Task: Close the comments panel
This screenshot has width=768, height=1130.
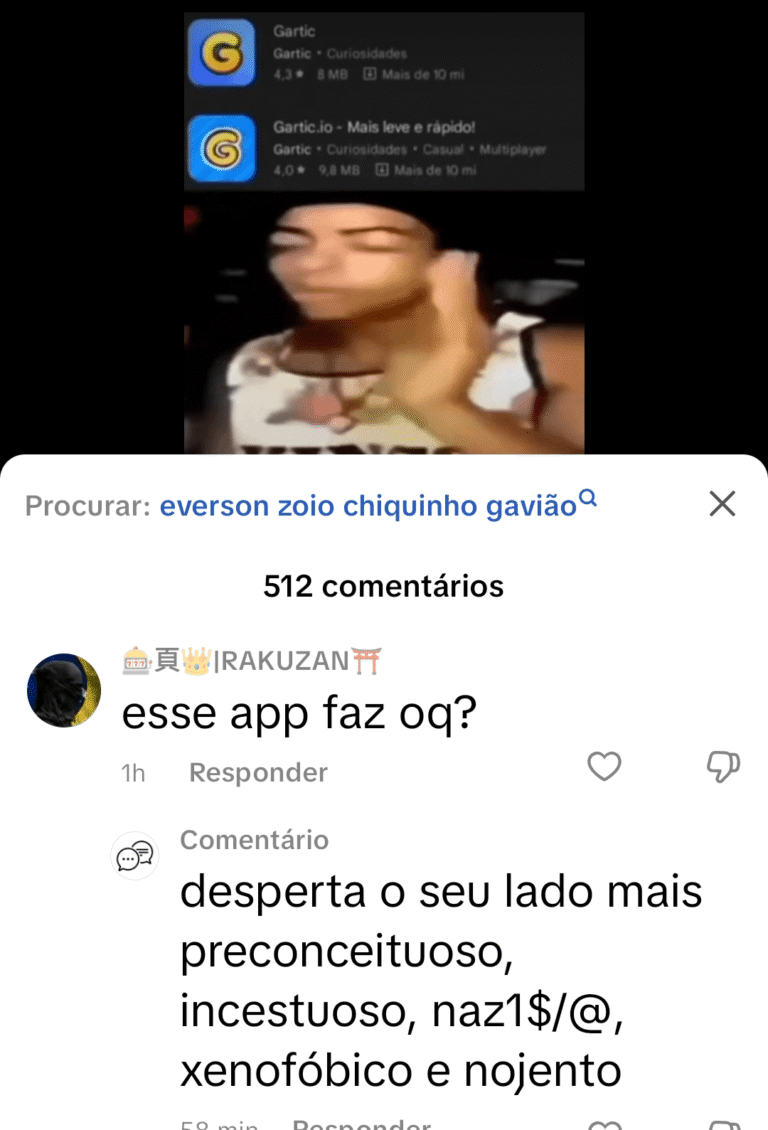Action: (x=722, y=504)
